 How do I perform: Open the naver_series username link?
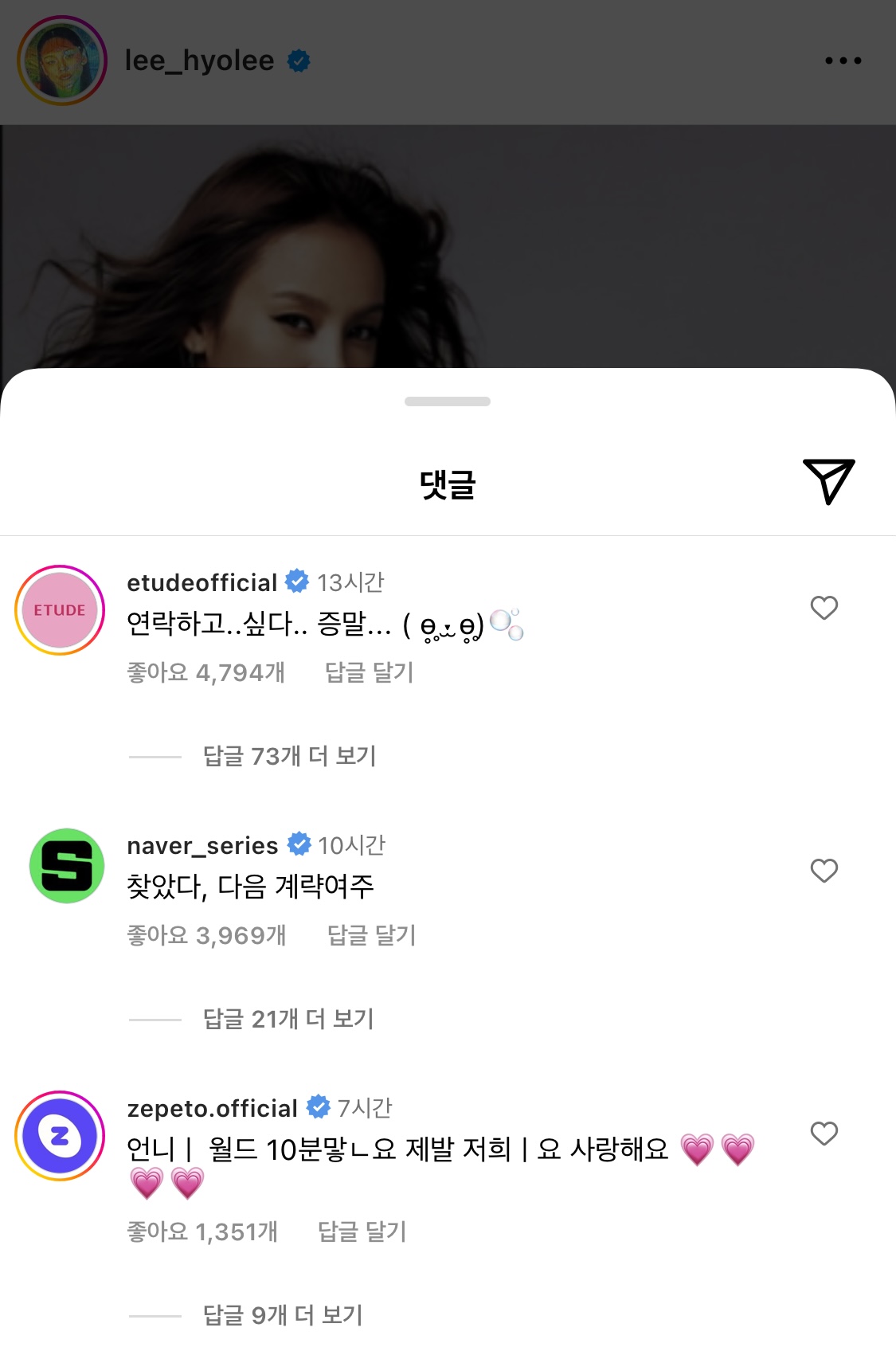(202, 845)
